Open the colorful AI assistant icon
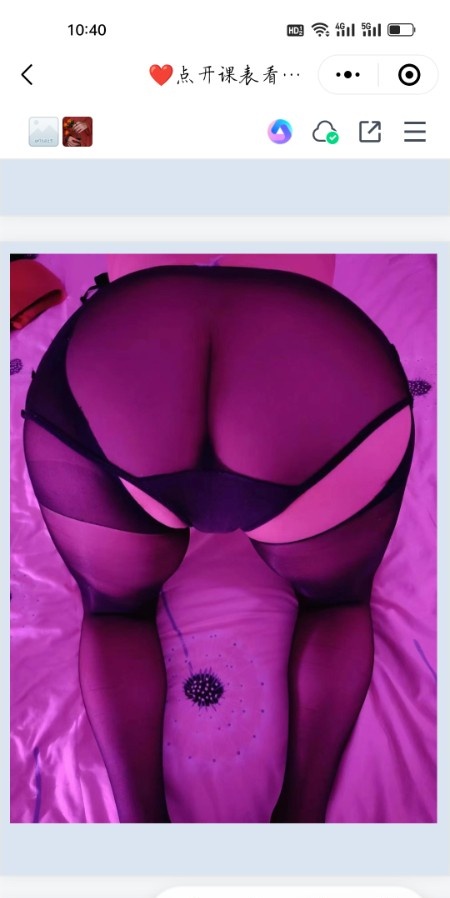 click(280, 132)
